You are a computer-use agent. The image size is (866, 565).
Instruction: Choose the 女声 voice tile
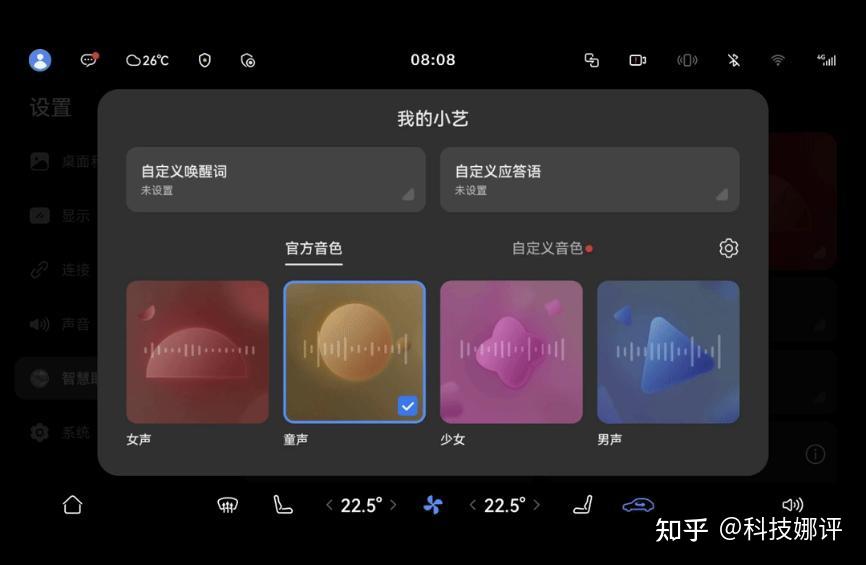(197, 352)
